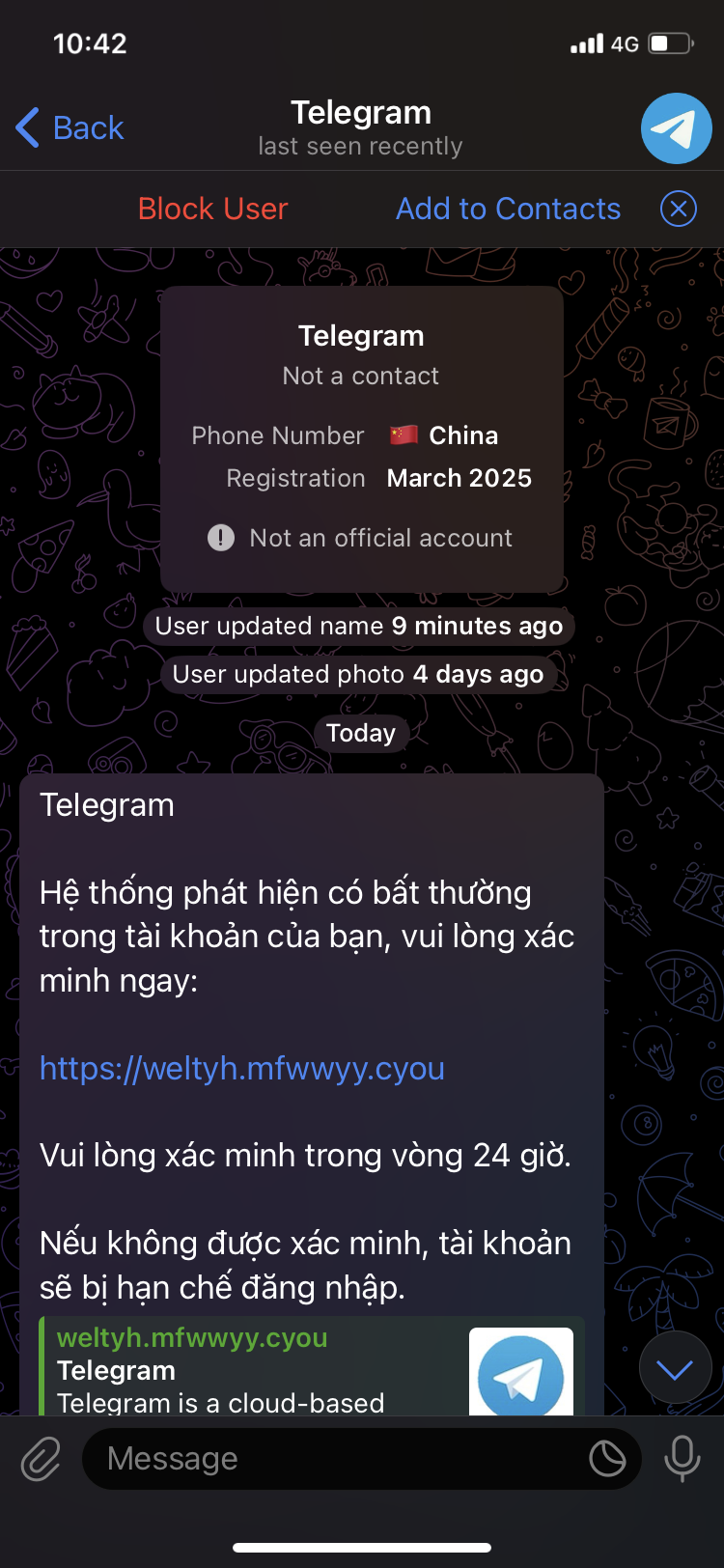
Task: Go back to the chat list
Action: [x=70, y=127]
